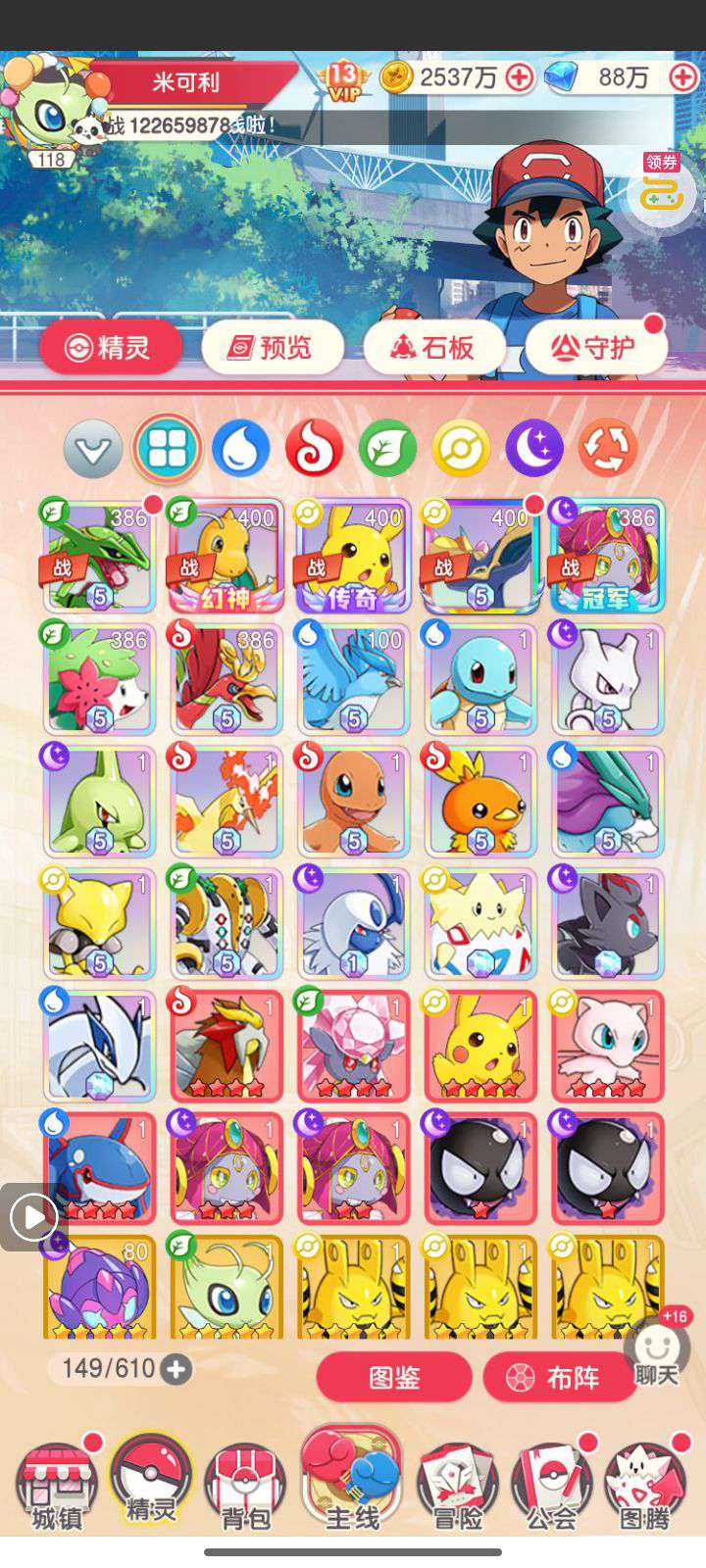Open the 石板 tab

point(433,347)
